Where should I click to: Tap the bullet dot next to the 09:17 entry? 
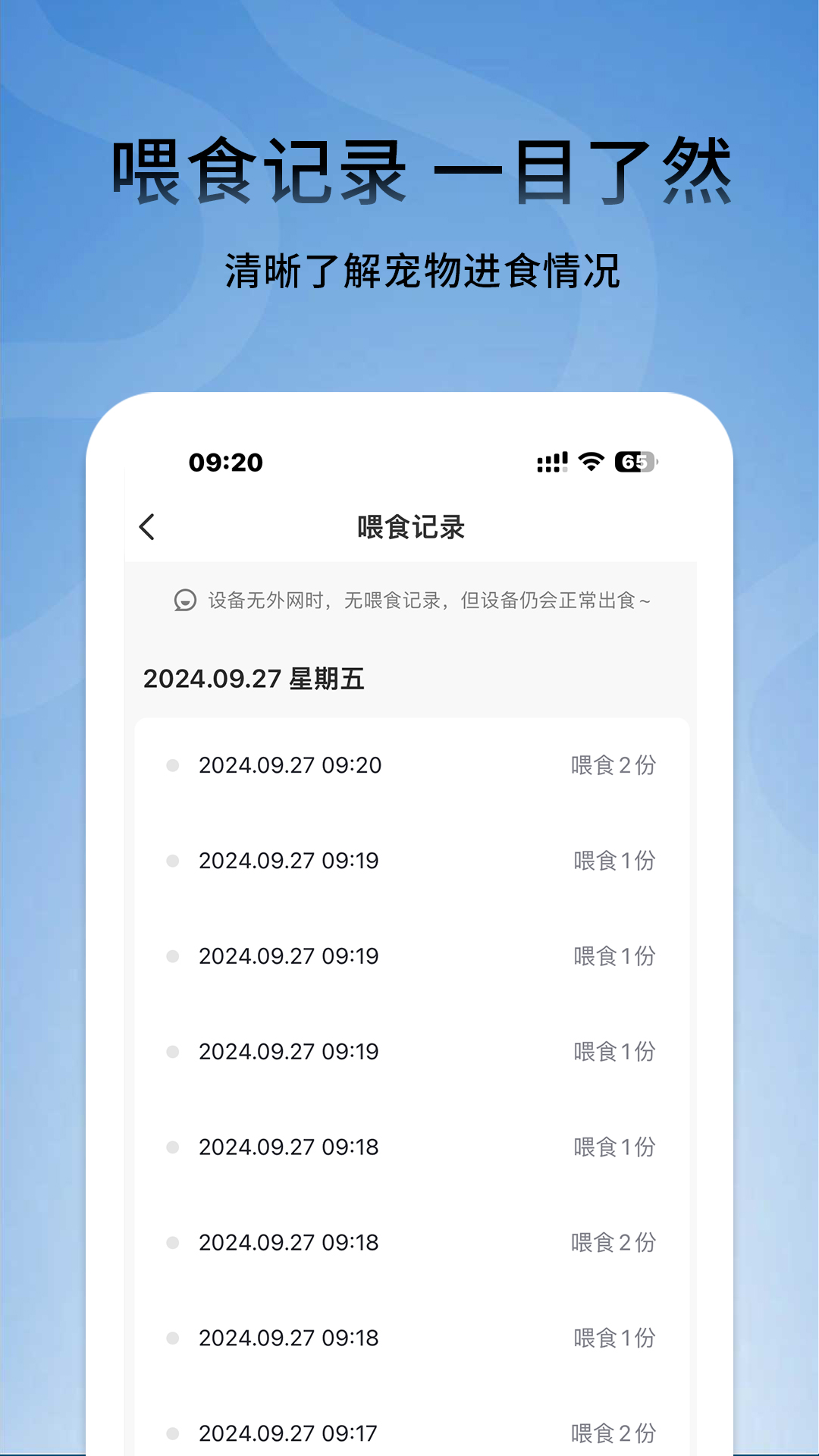tap(172, 1433)
